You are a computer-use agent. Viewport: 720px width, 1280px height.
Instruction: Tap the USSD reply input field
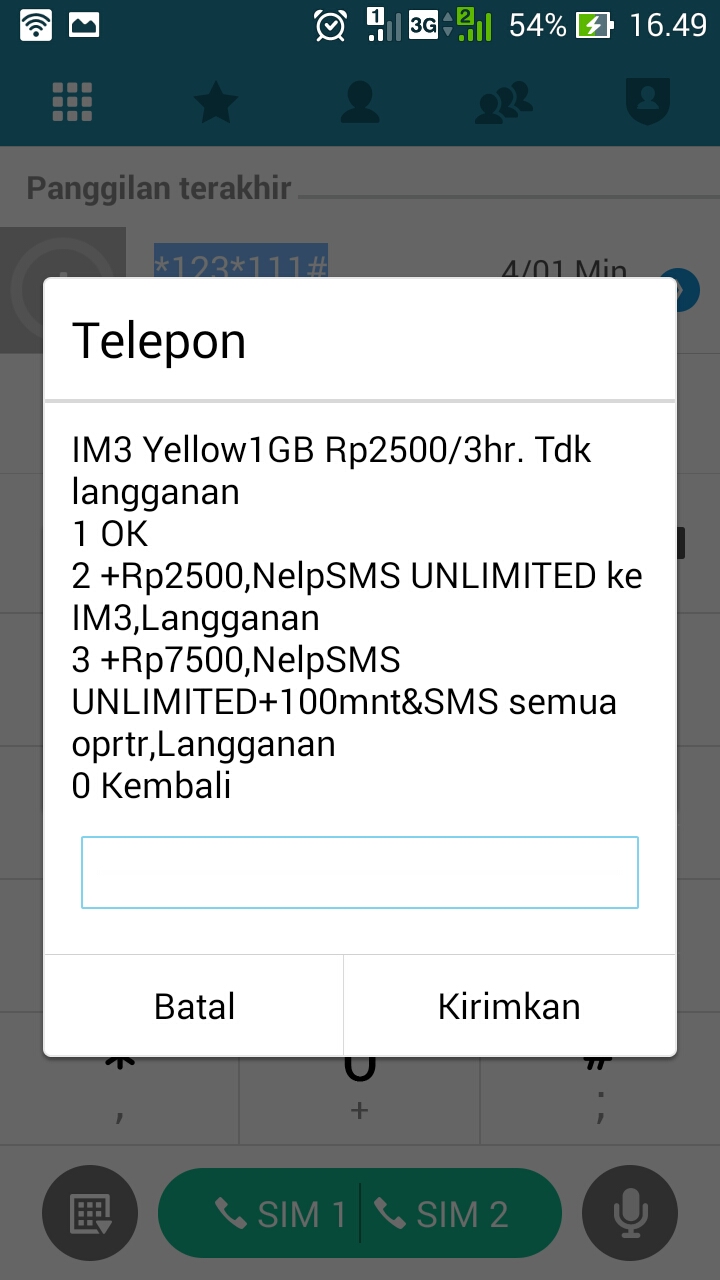pos(359,872)
